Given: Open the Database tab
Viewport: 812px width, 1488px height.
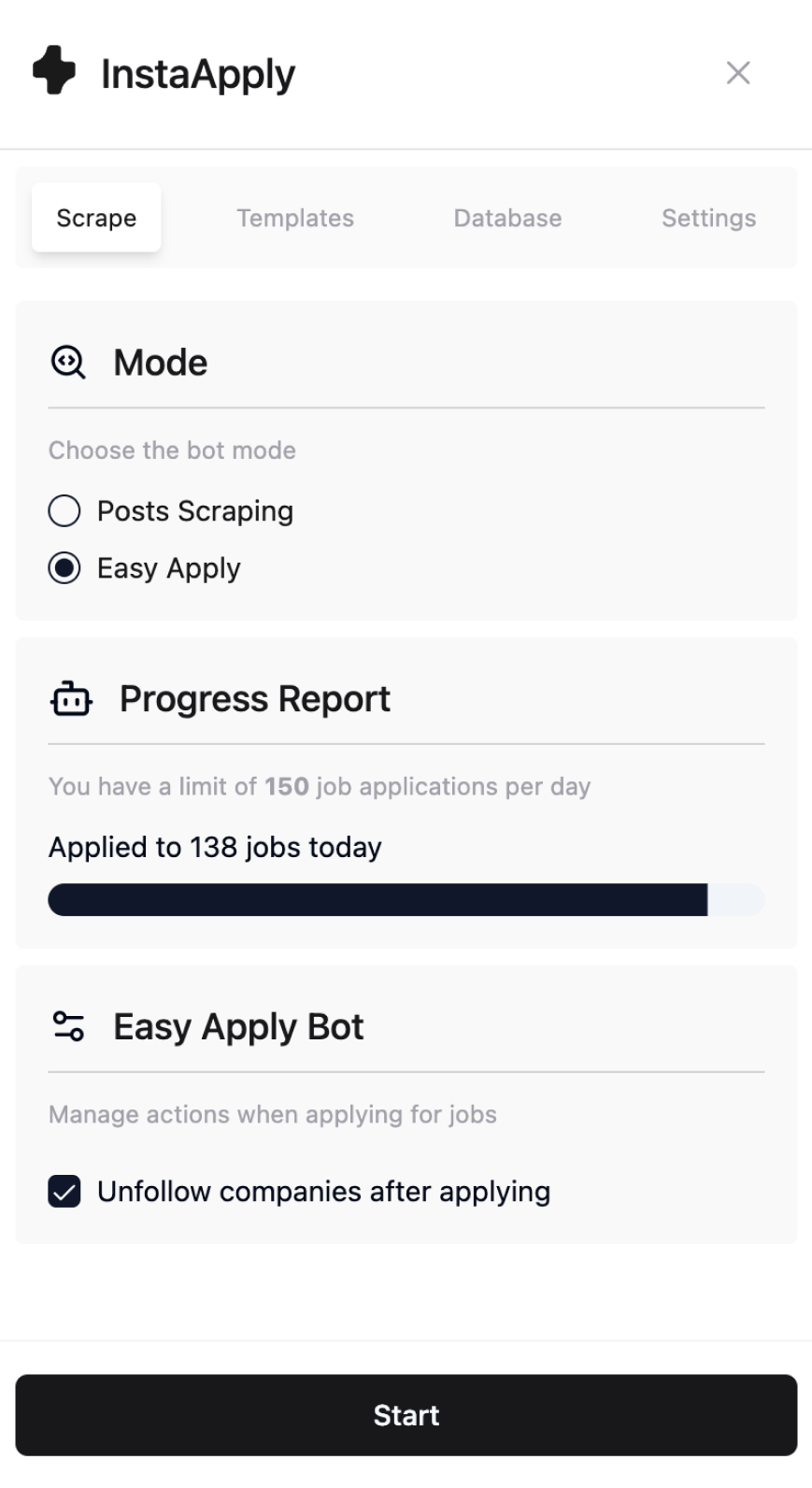Looking at the screenshot, I should click(x=507, y=218).
